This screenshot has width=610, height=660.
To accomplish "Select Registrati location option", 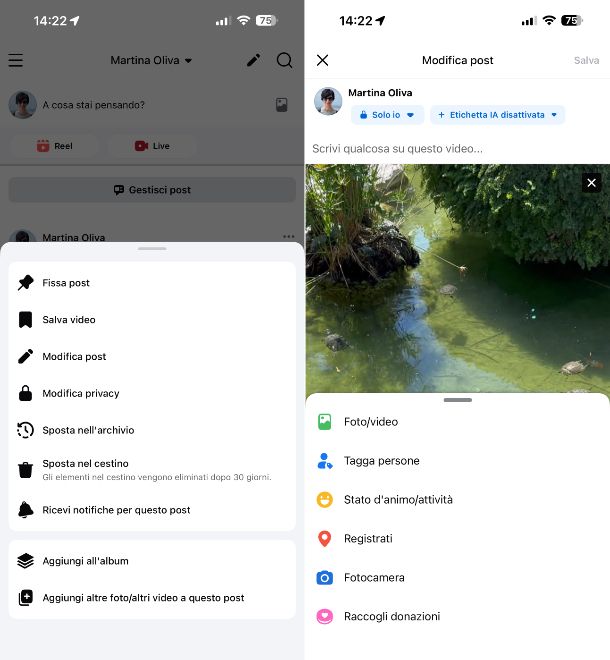I will point(367,539).
